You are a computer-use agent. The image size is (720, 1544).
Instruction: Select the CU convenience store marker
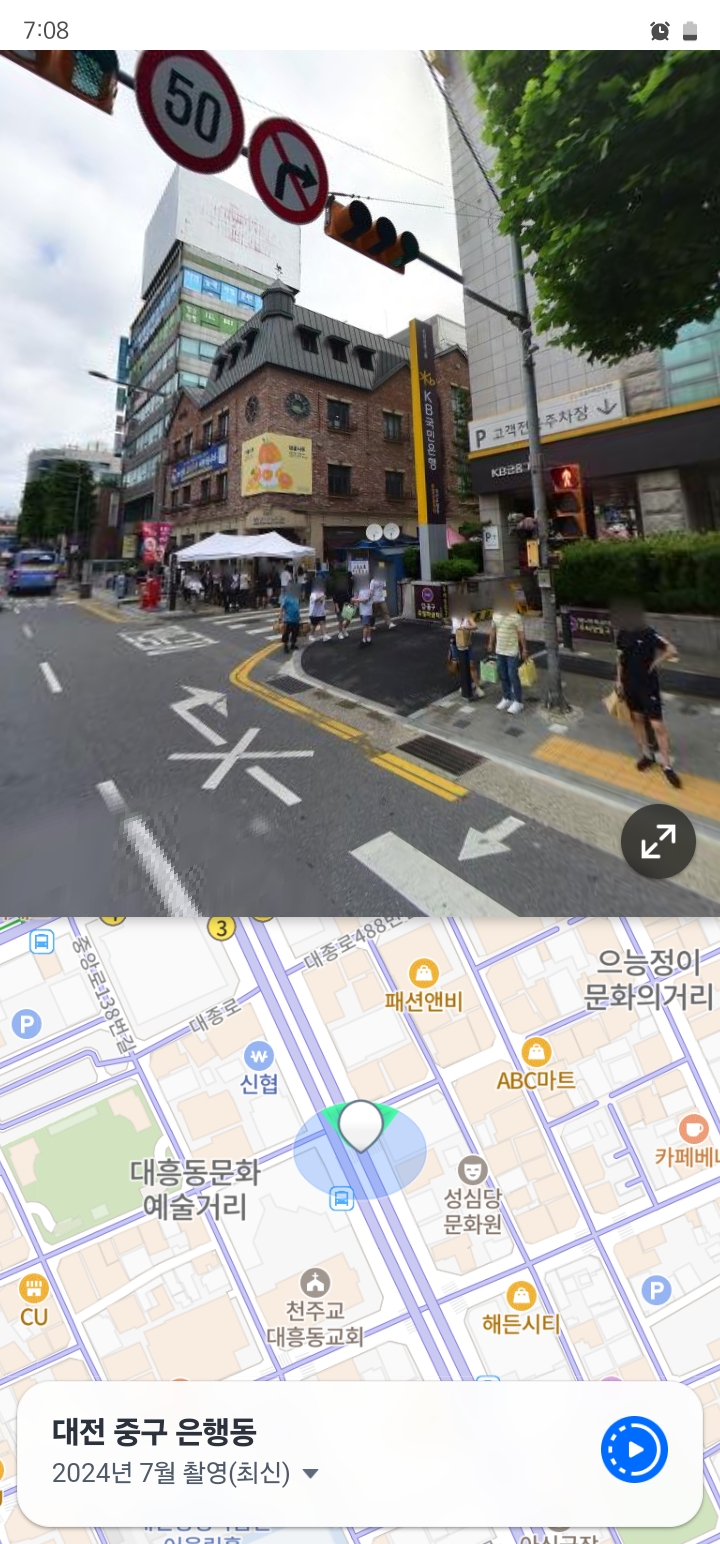pos(34,1288)
